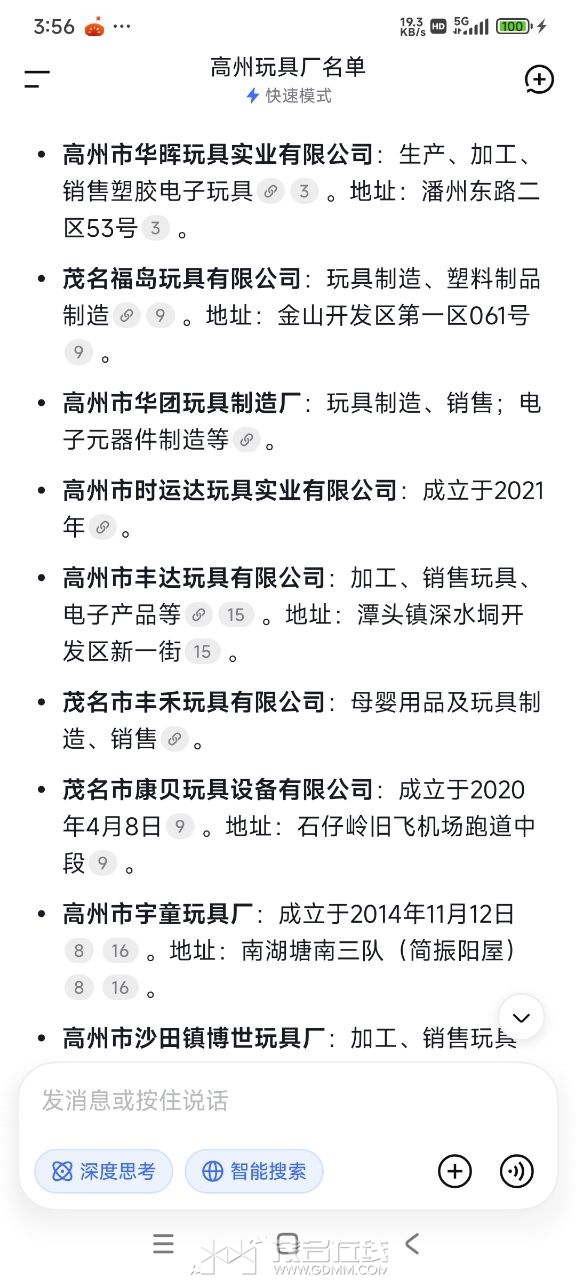Go back with system navigation arrow
This screenshot has width=576, height=1280.
pyautogui.click(x=412, y=1244)
